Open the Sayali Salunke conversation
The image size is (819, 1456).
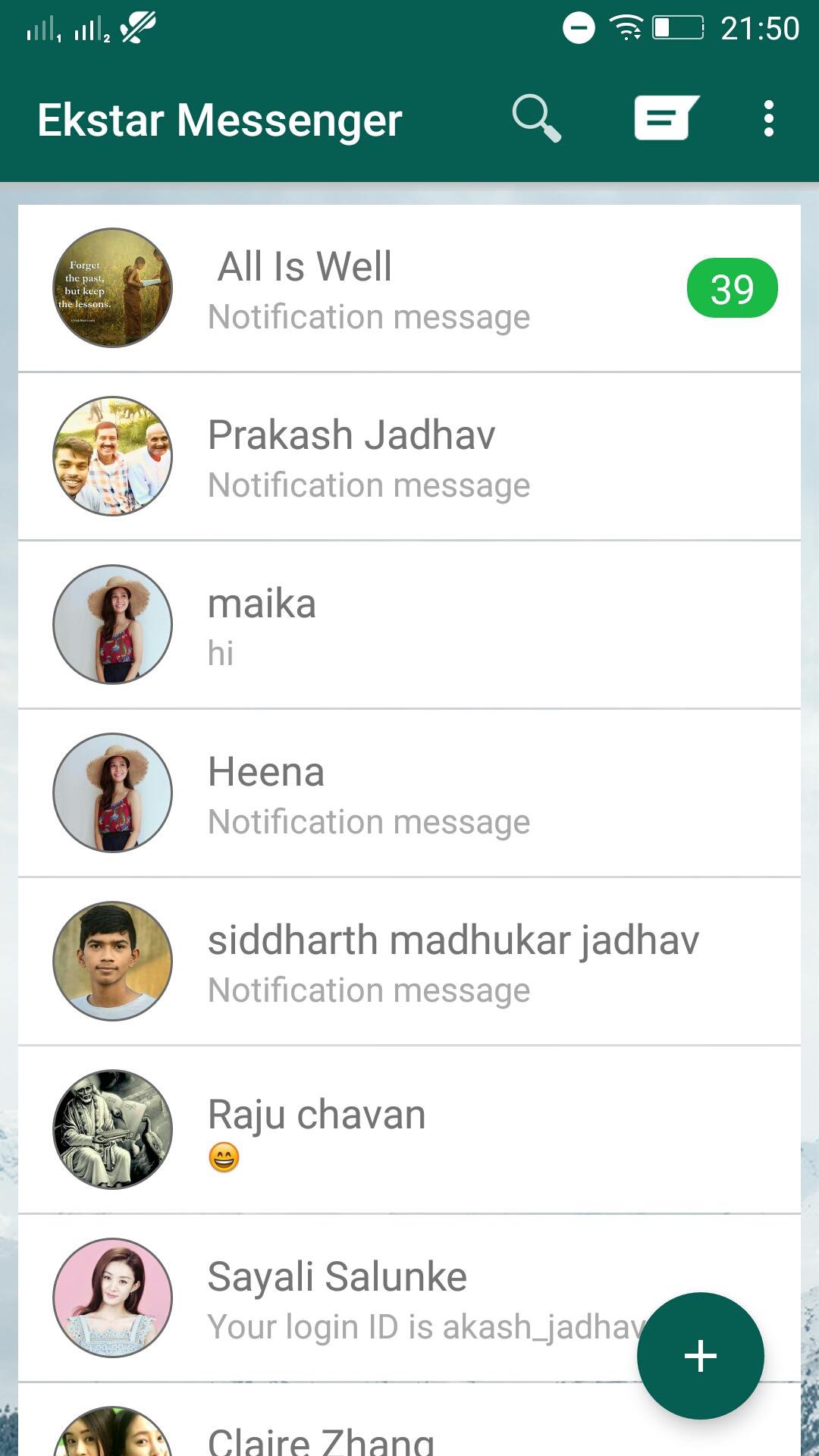pyautogui.click(x=409, y=1298)
